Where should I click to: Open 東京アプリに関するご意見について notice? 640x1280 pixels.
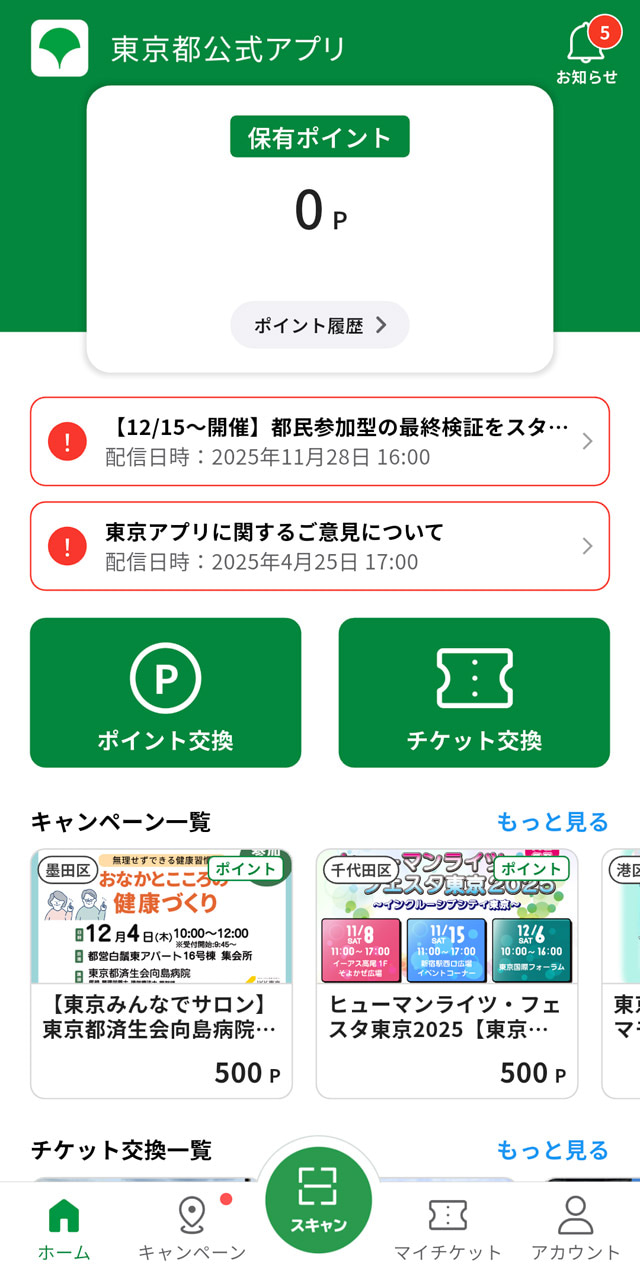[320, 546]
